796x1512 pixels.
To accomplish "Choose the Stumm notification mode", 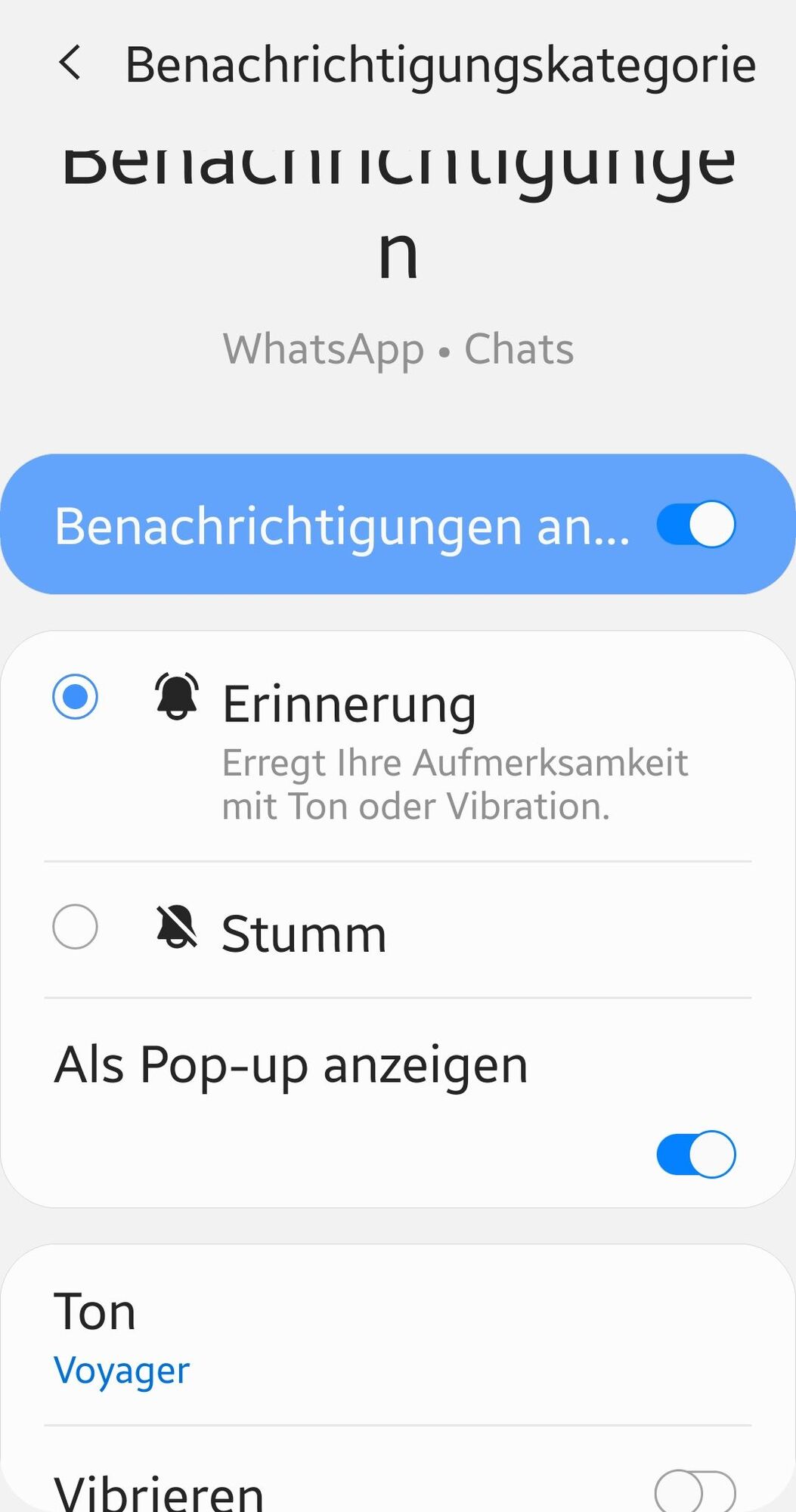I will click(75, 926).
